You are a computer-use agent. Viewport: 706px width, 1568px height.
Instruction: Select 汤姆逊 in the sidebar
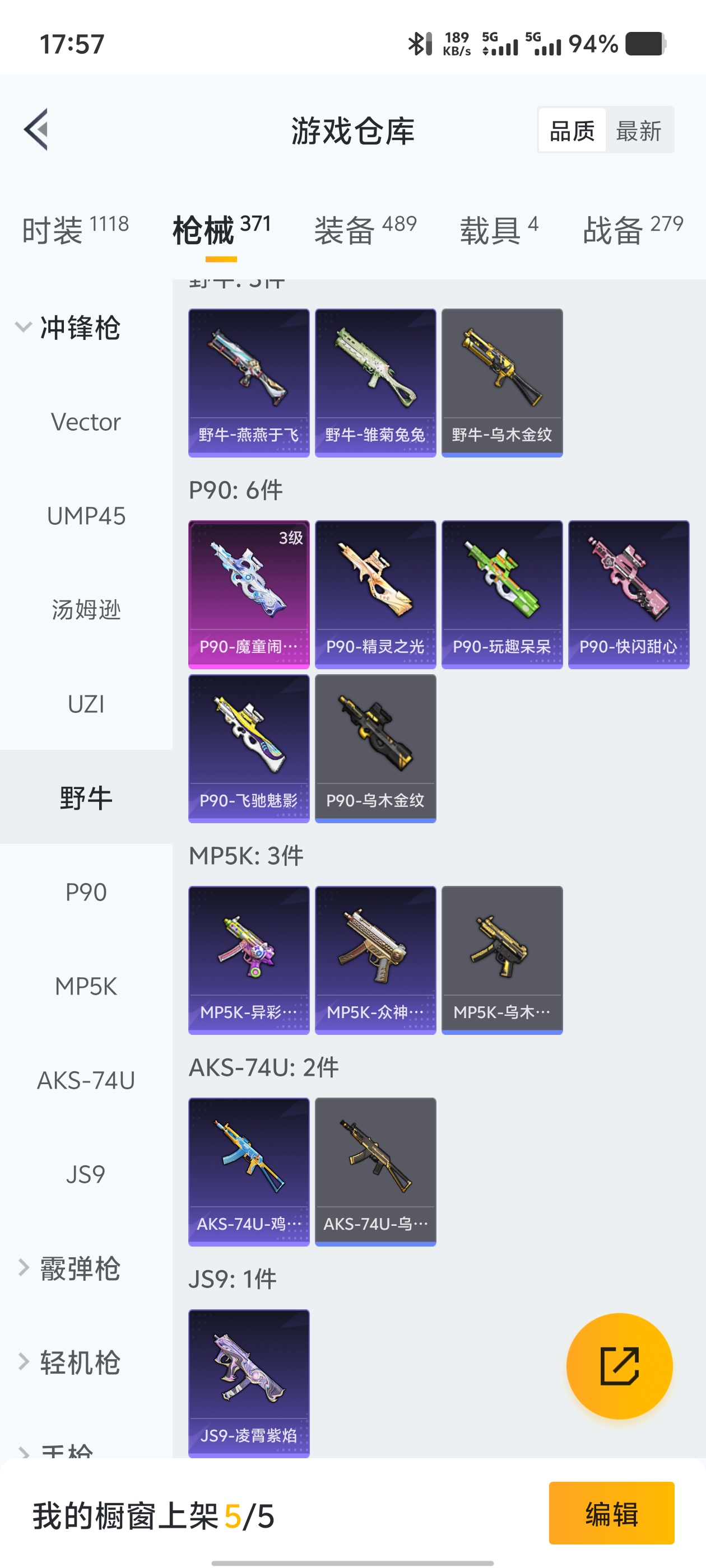[x=86, y=610]
